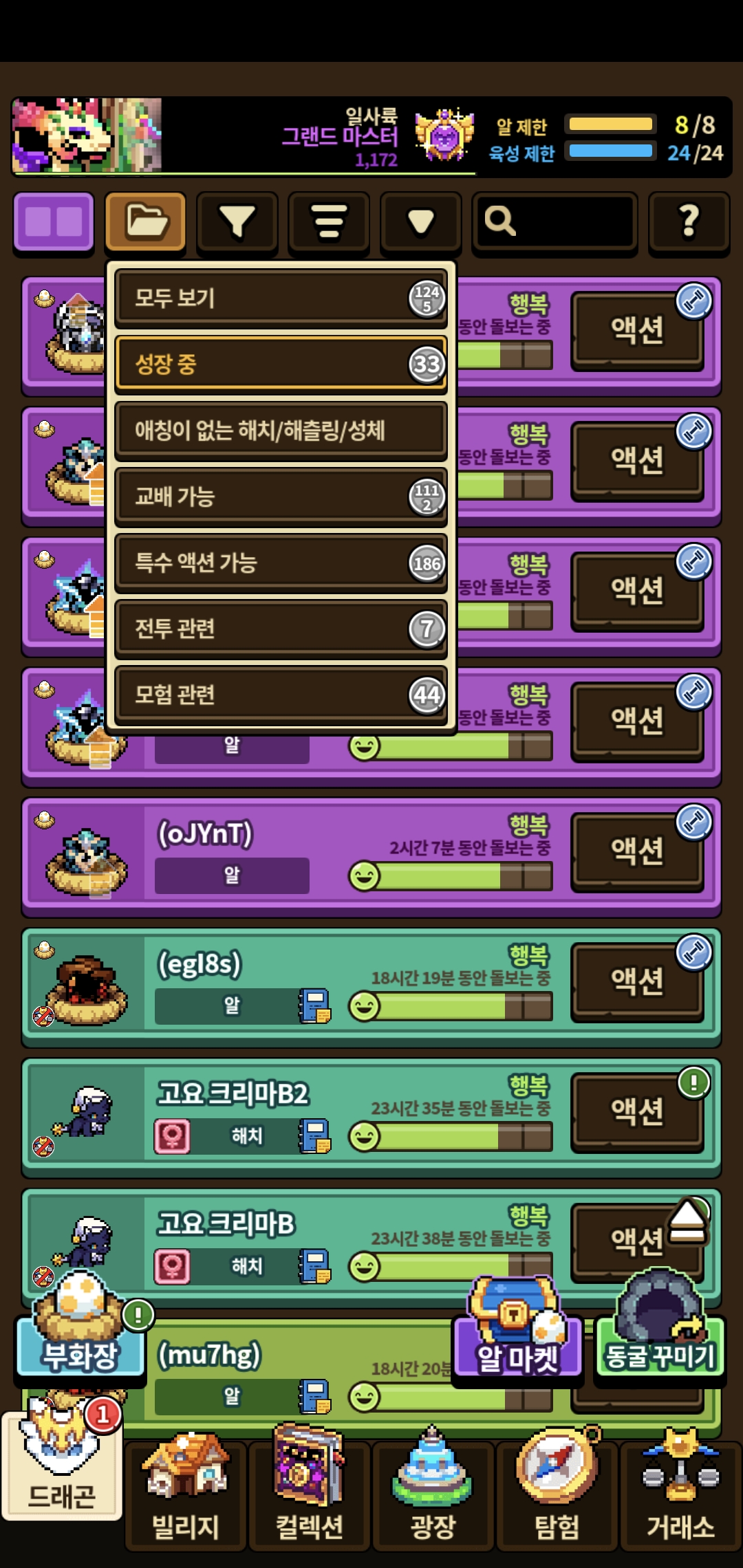Close the folder dropdown via folder icon
Screen dimensions: 743x1568
point(145,222)
